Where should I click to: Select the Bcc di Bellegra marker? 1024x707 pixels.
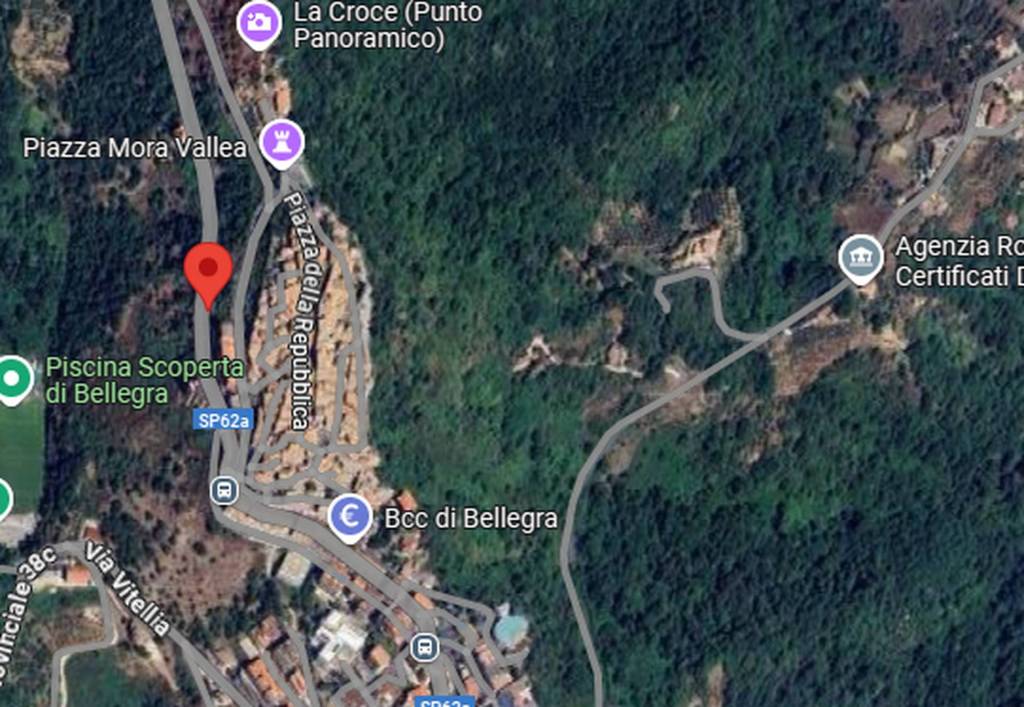pos(350,516)
